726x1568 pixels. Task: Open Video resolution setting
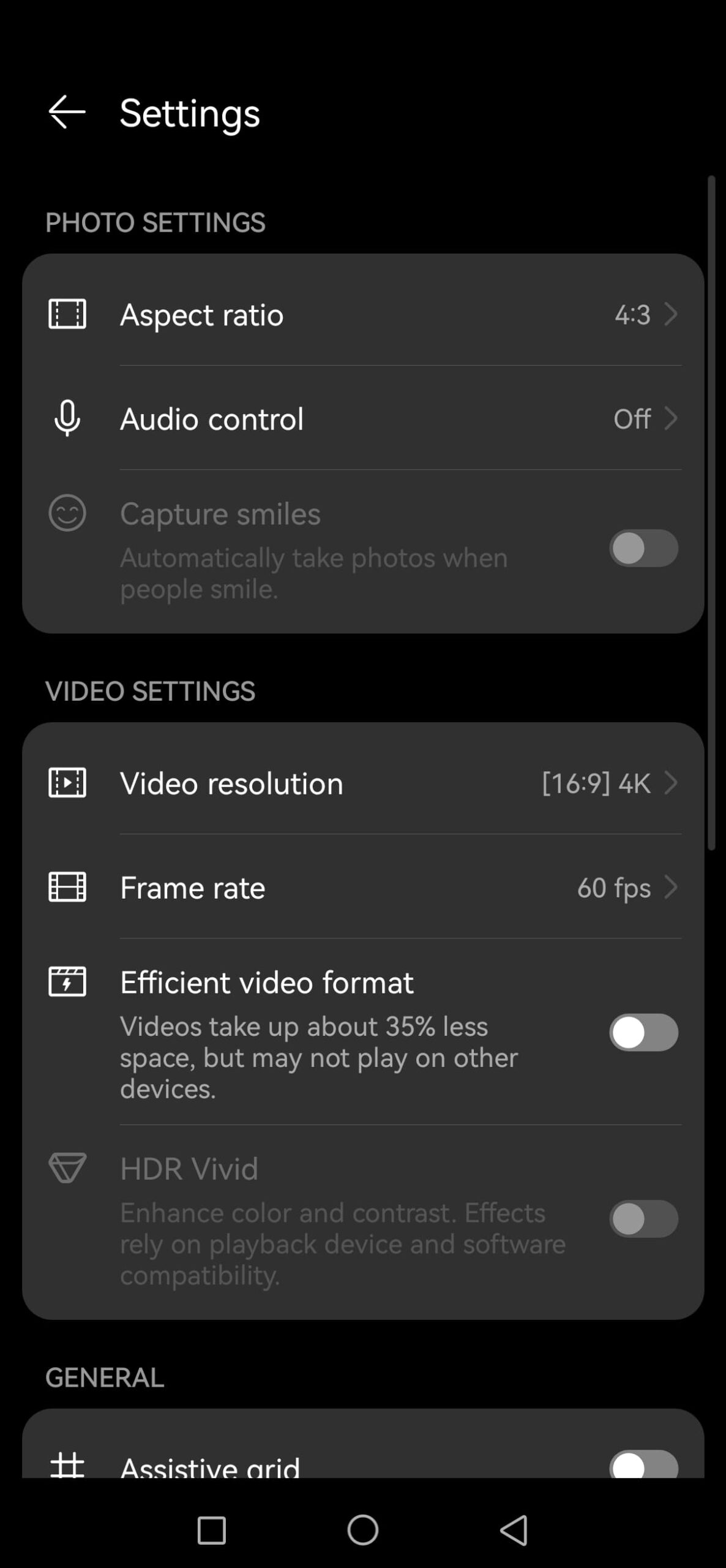(x=364, y=783)
